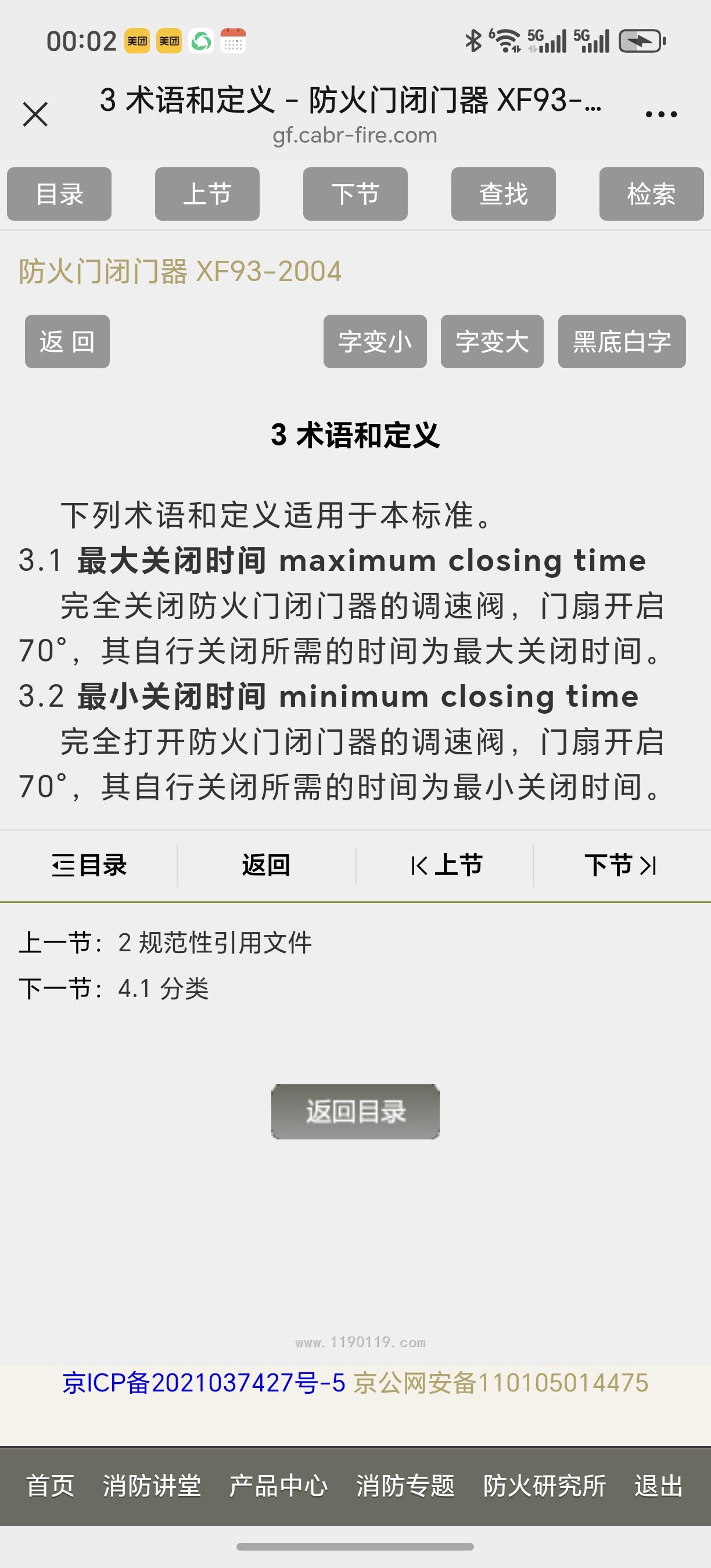Open the 防火门闭门器 XF93-2004 title link
Image resolution: width=711 pixels, height=1568 pixels.
[180, 271]
